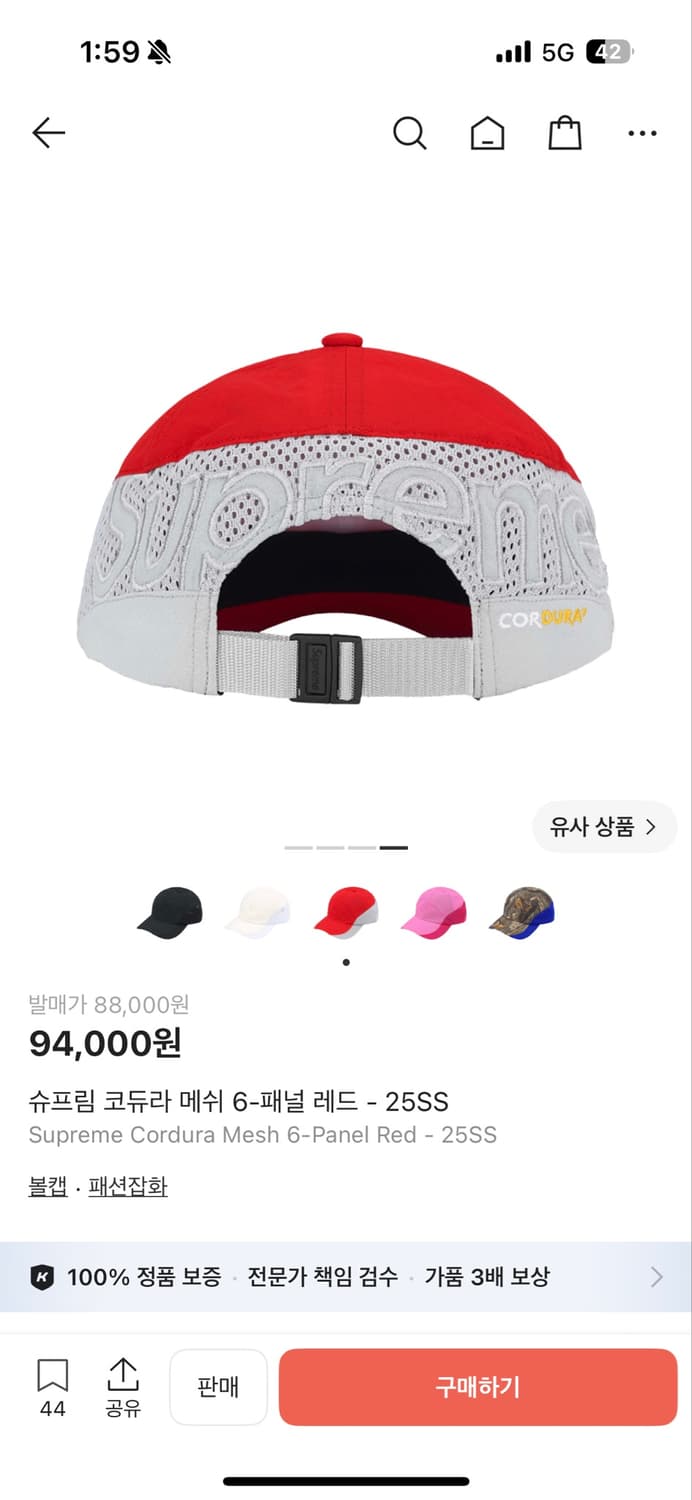The image size is (692, 1500).
Task: View similar products via 유사 상품
Action: (605, 827)
